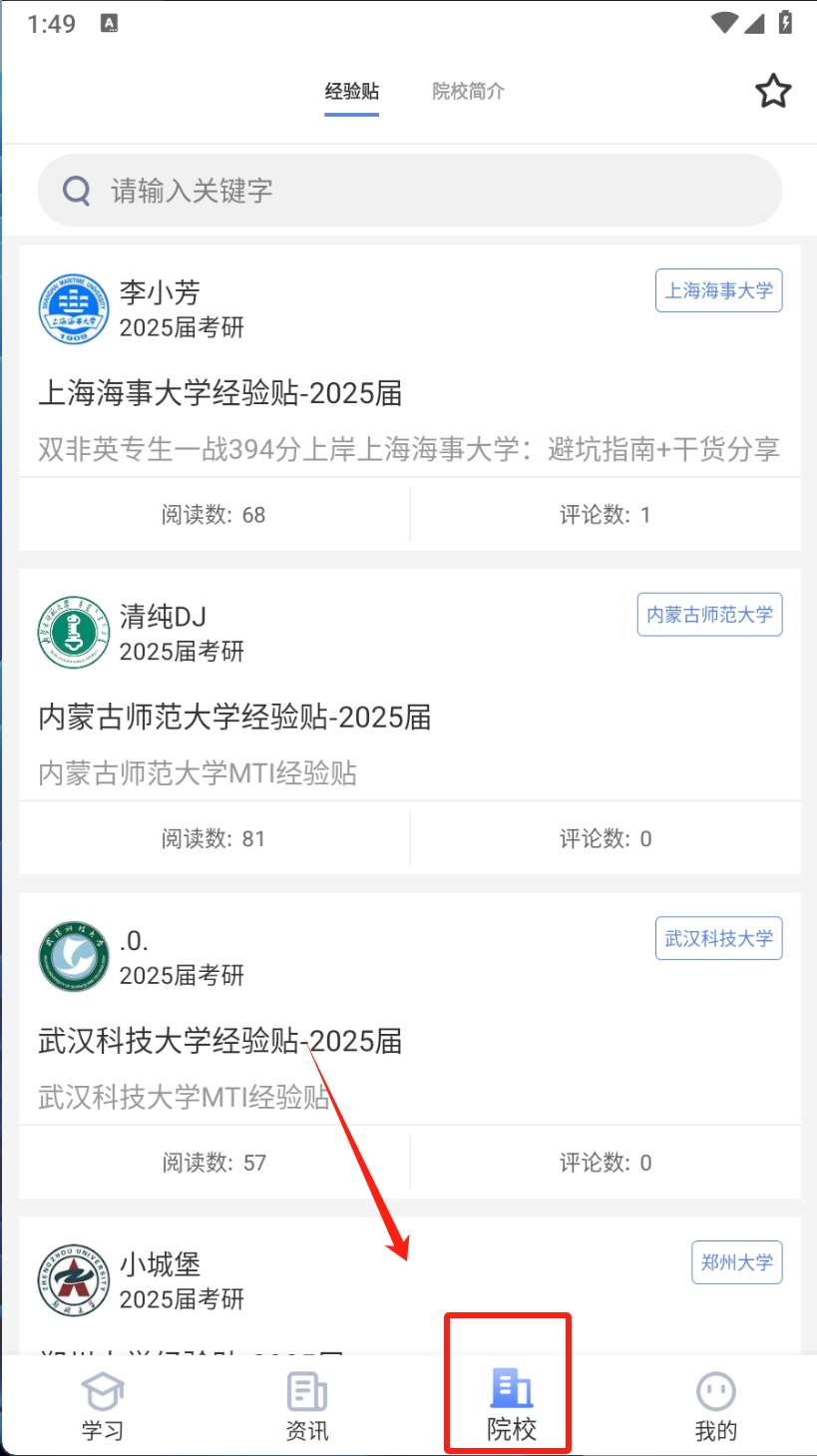Open the 内蒙古师范大学经验贴-2025届 post
The image size is (817, 1456).
pos(234,718)
